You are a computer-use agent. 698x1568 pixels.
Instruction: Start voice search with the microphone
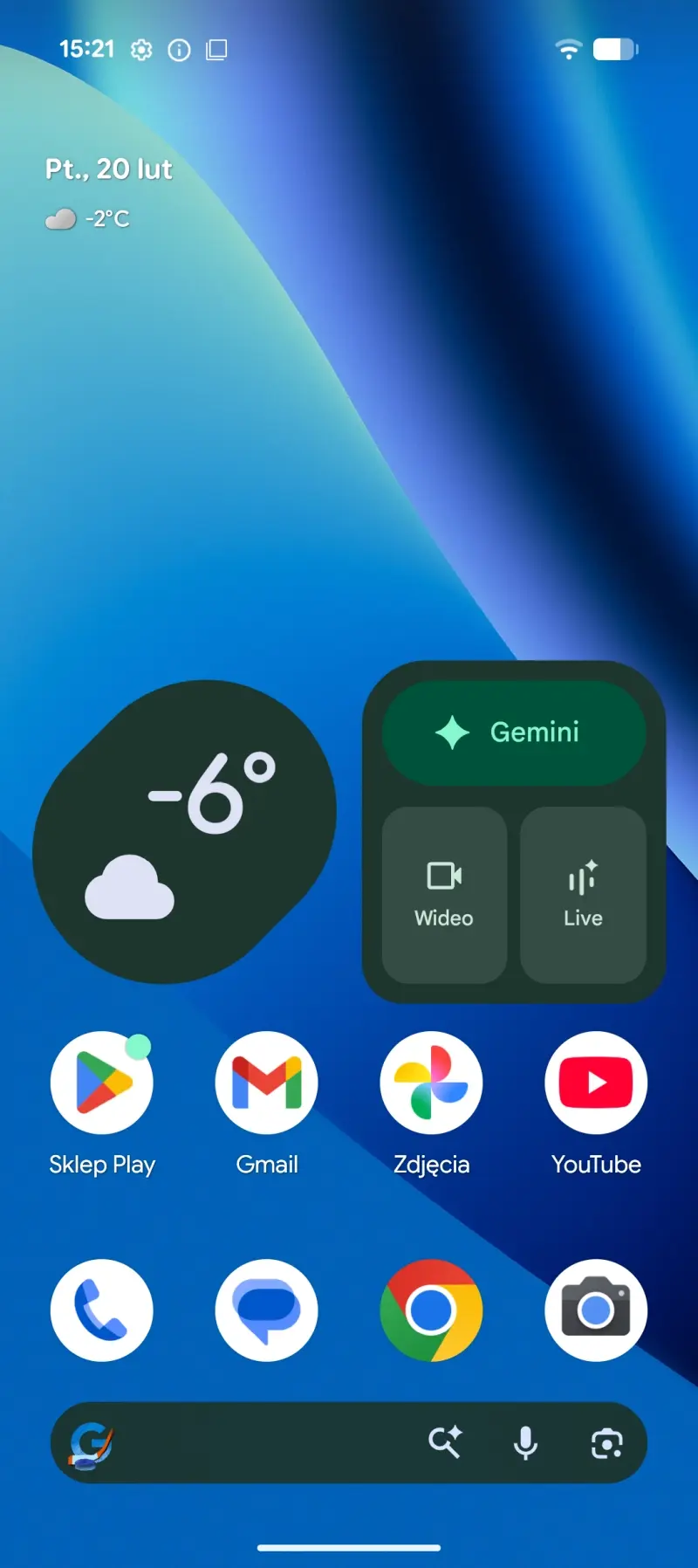525,1442
